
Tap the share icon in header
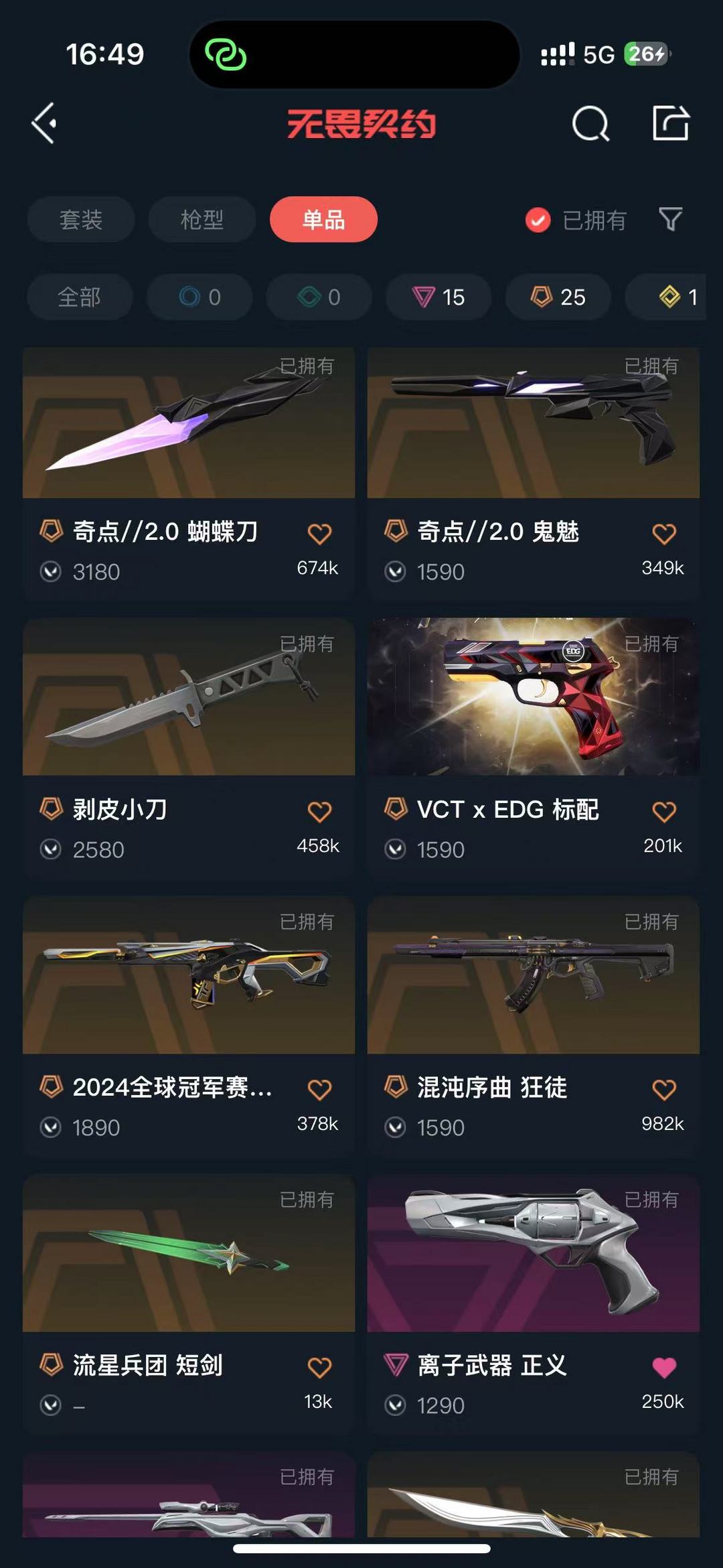point(671,123)
